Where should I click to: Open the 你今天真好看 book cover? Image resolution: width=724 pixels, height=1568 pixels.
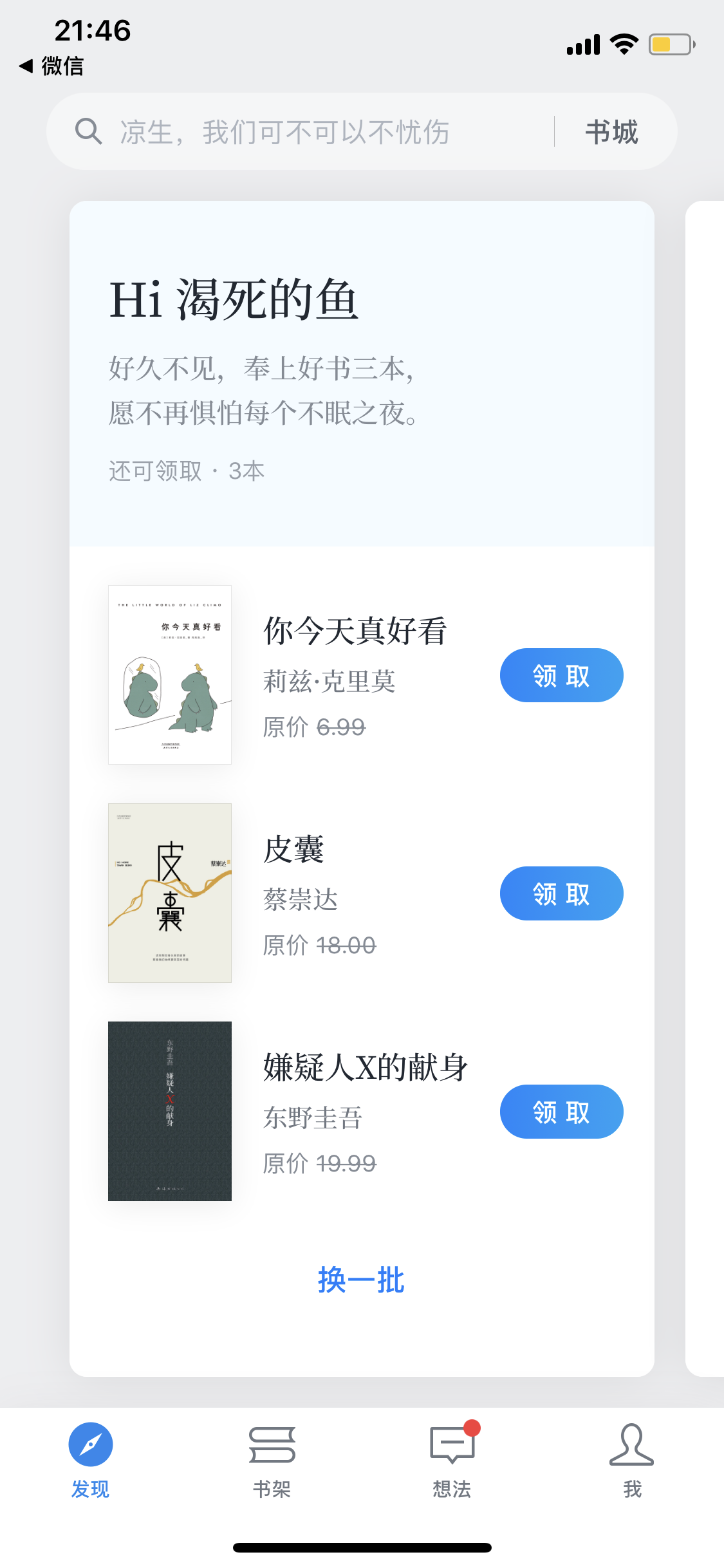pos(170,675)
